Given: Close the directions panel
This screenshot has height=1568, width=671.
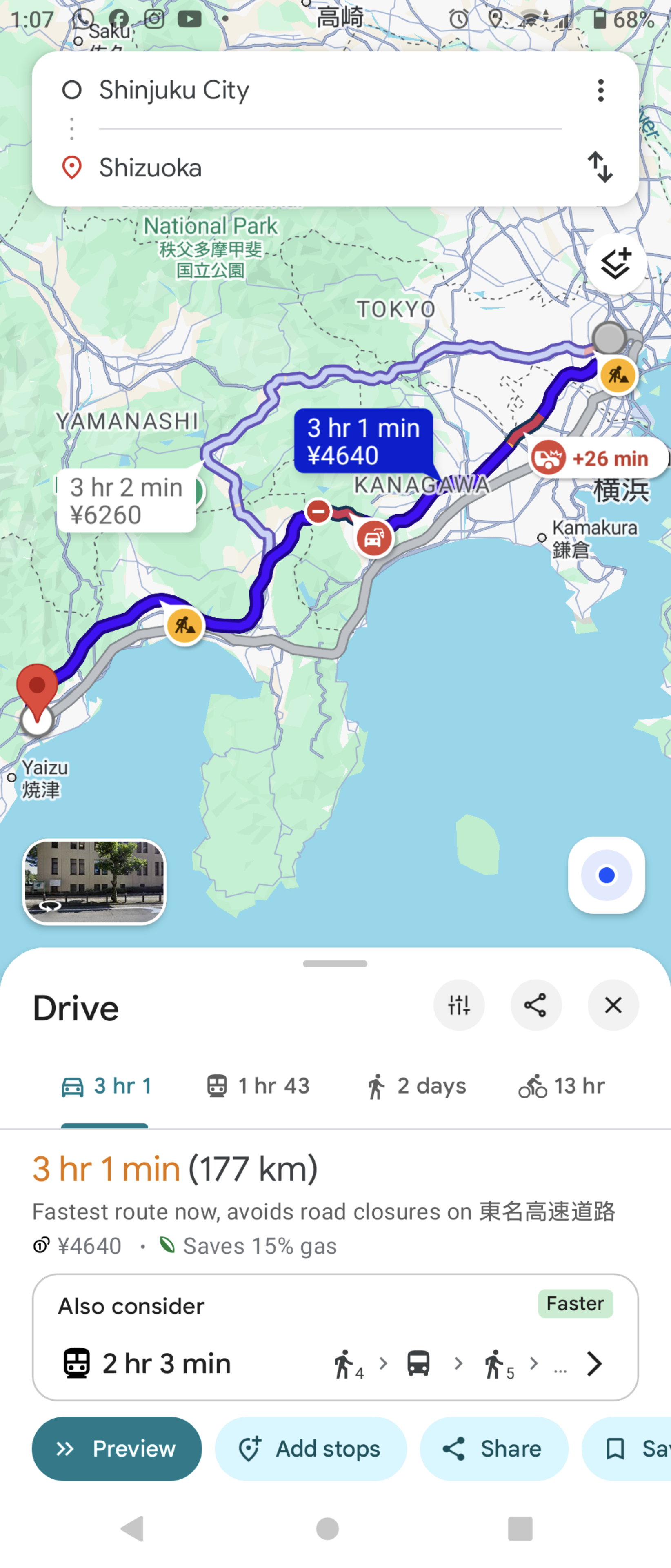Looking at the screenshot, I should [x=613, y=1005].
